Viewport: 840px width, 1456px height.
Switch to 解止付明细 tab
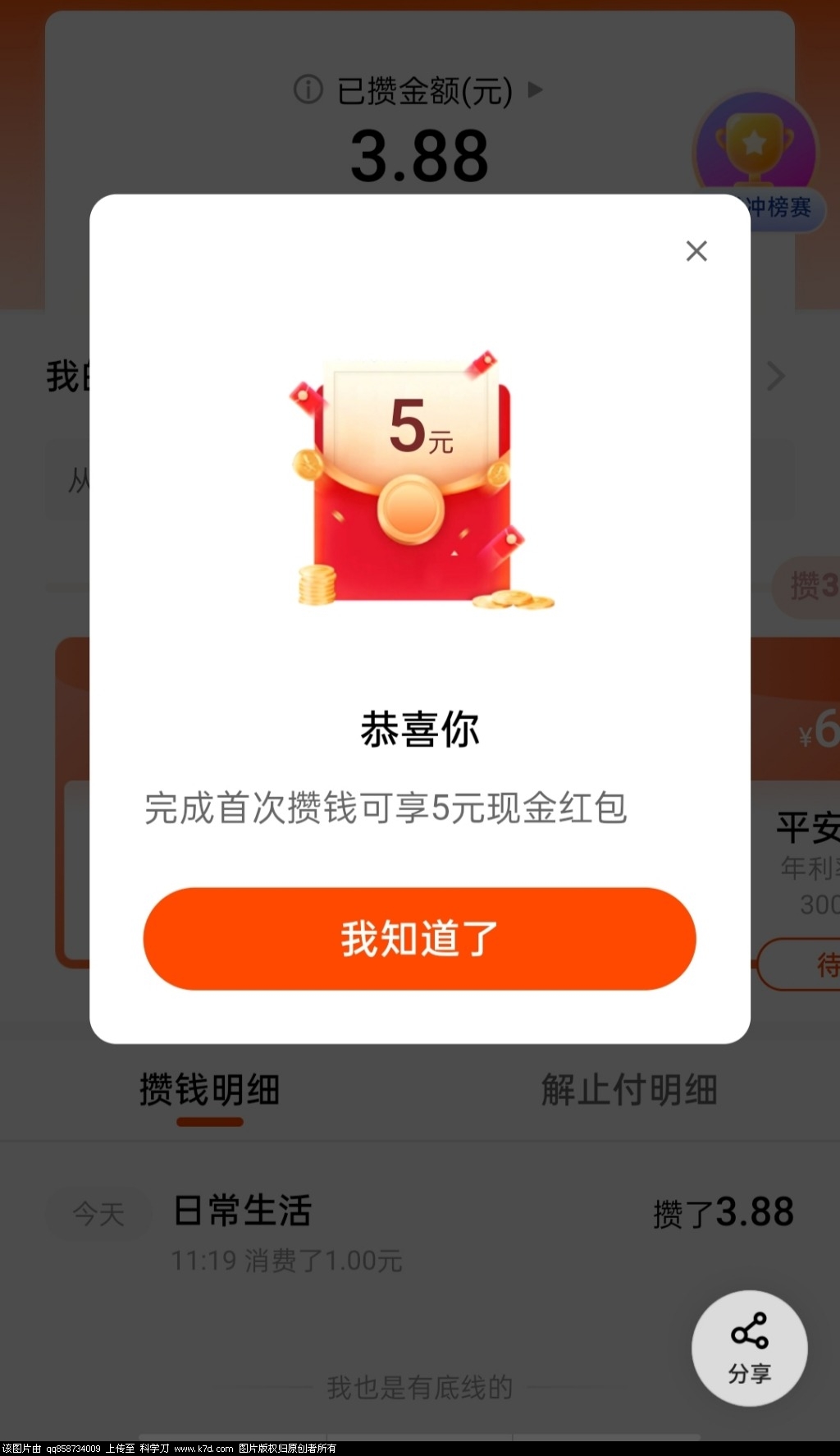tap(629, 1091)
